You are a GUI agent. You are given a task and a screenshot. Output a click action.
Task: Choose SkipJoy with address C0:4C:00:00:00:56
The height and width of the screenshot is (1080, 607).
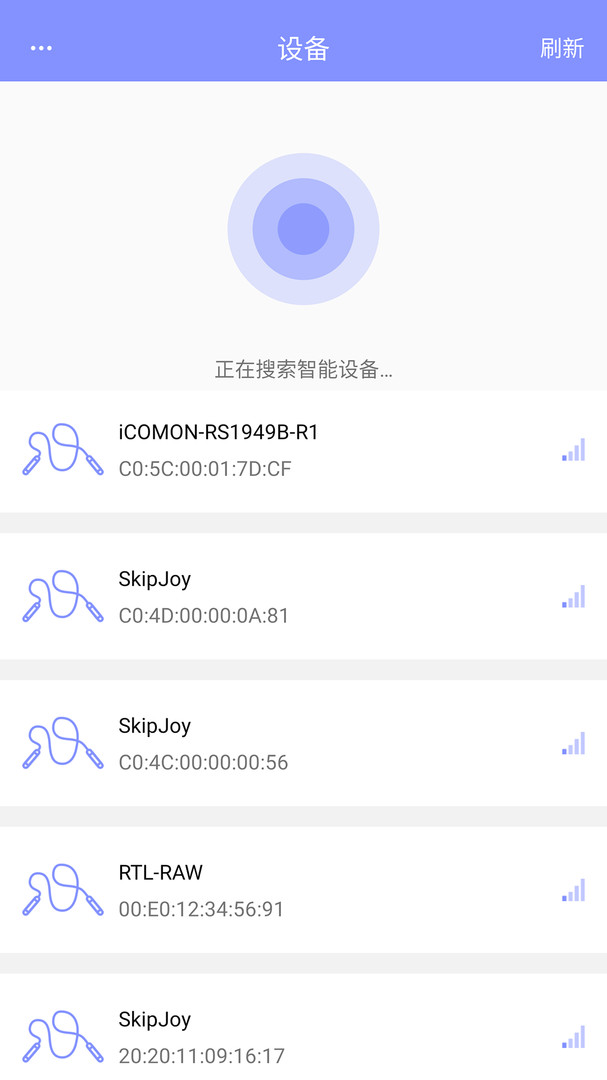(x=303, y=743)
